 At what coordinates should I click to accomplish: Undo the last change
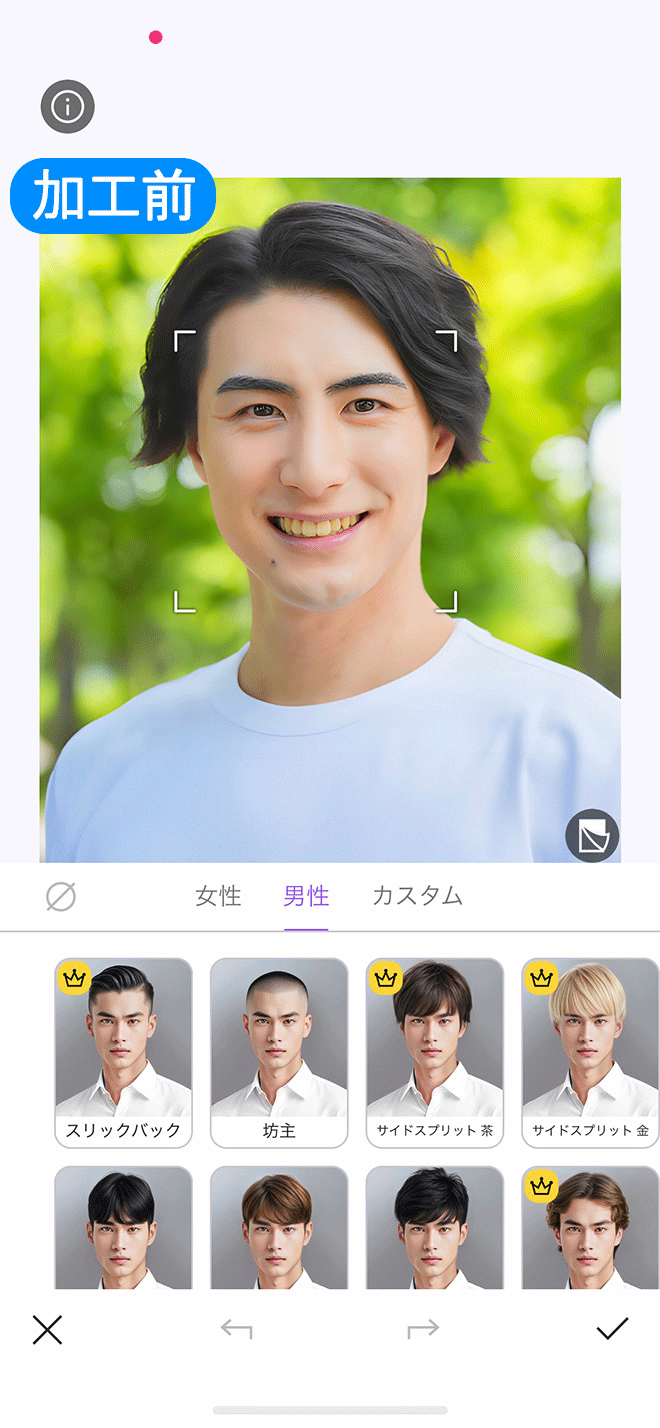point(237,1329)
